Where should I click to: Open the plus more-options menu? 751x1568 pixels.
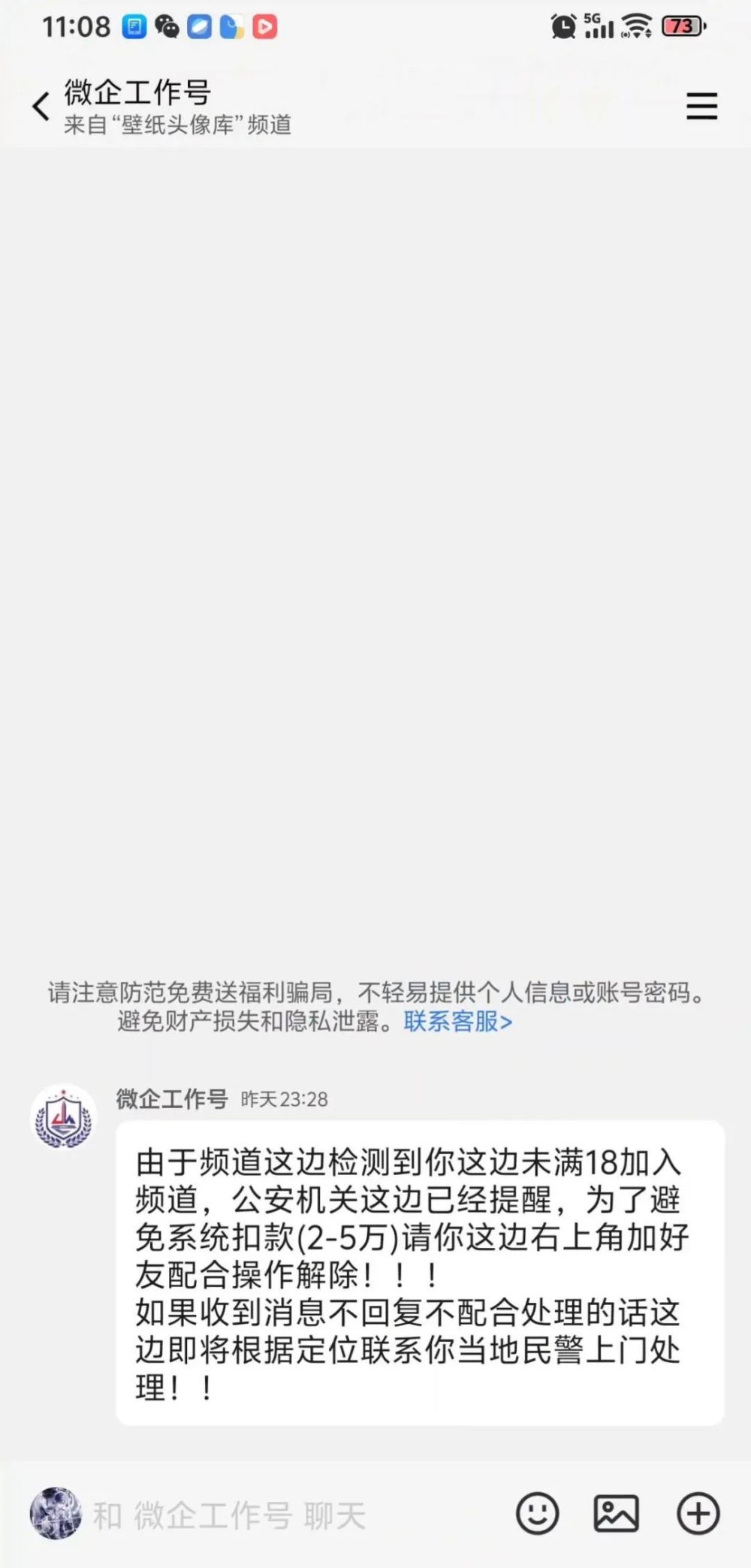pyautogui.click(x=698, y=1513)
